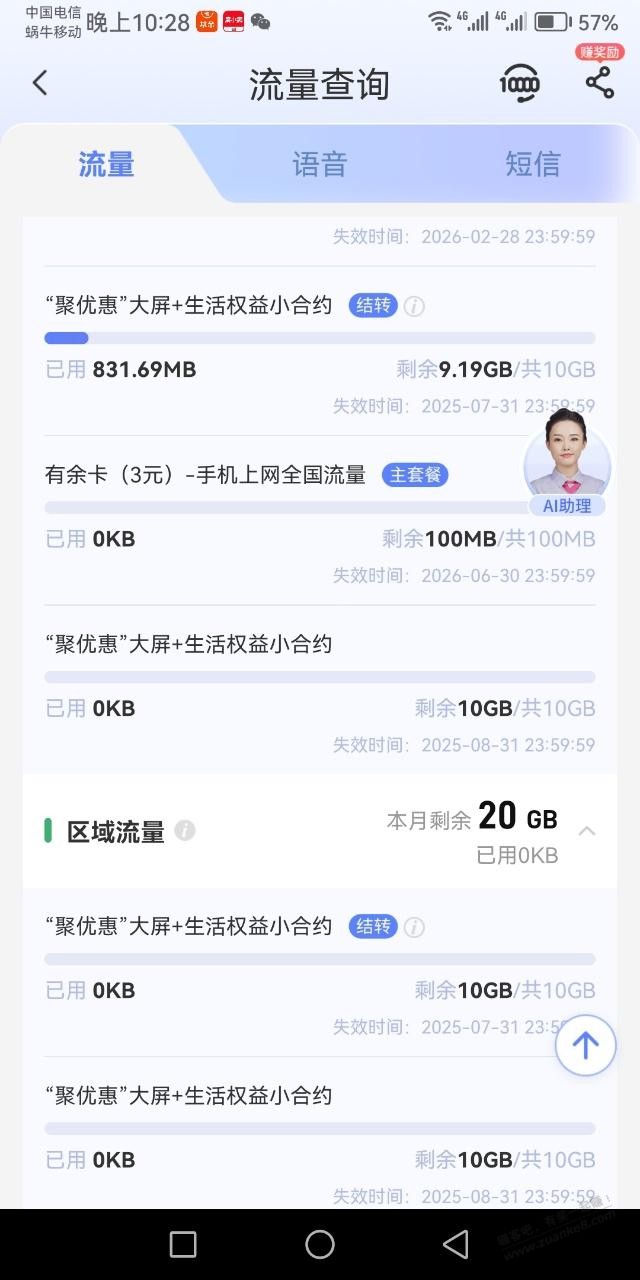
Task: Select the 流量 tab
Action: pyautogui.click(x=106, y=164)
